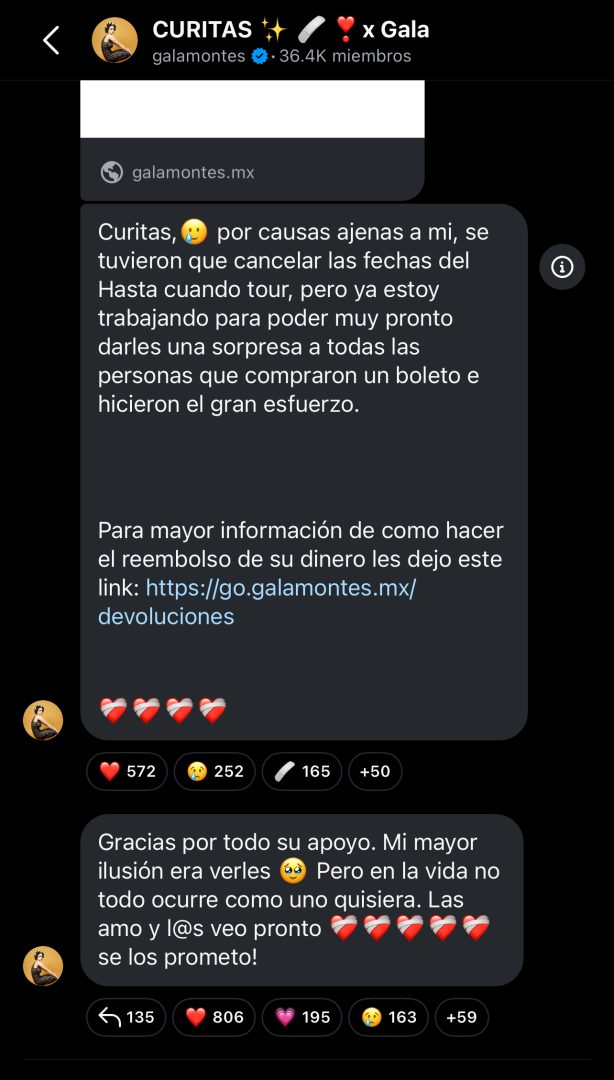Open the message info icon
The height and width of the screenshot is (1080, 614).
[562, 267]
